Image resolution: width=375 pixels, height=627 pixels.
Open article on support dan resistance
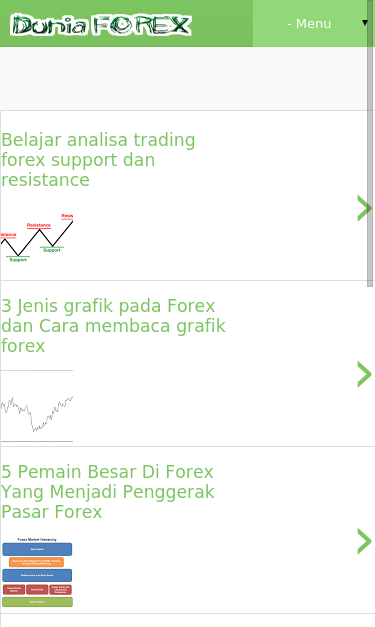tap(98, 160)
